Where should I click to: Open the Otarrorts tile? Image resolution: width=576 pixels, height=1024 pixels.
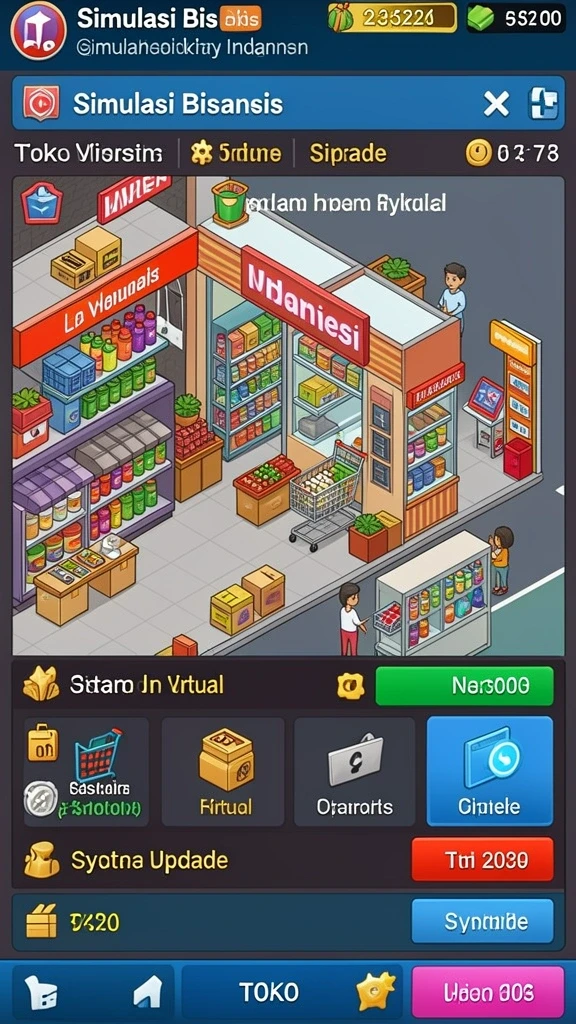point(355,771)
